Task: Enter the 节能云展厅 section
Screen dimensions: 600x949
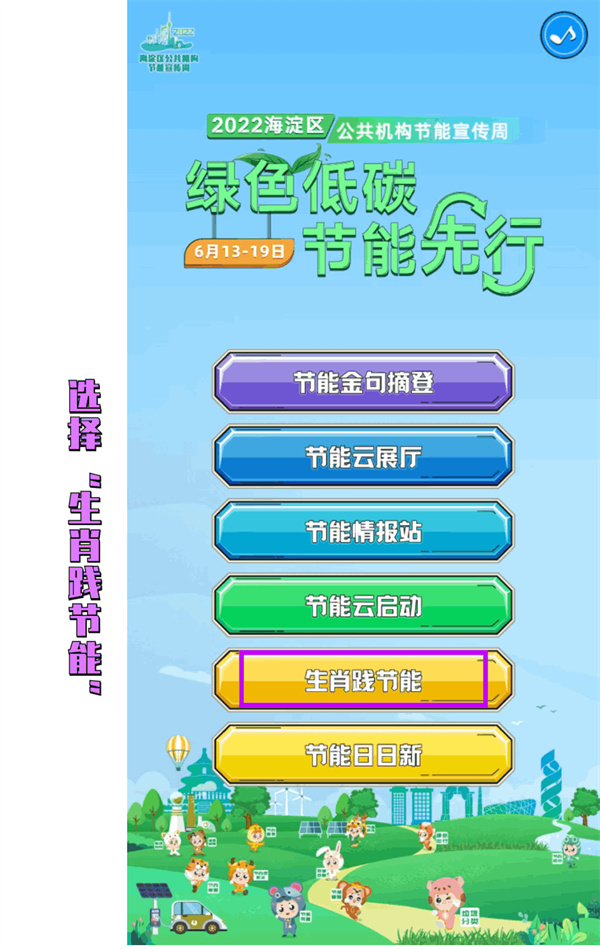Action: pos(363,457)
